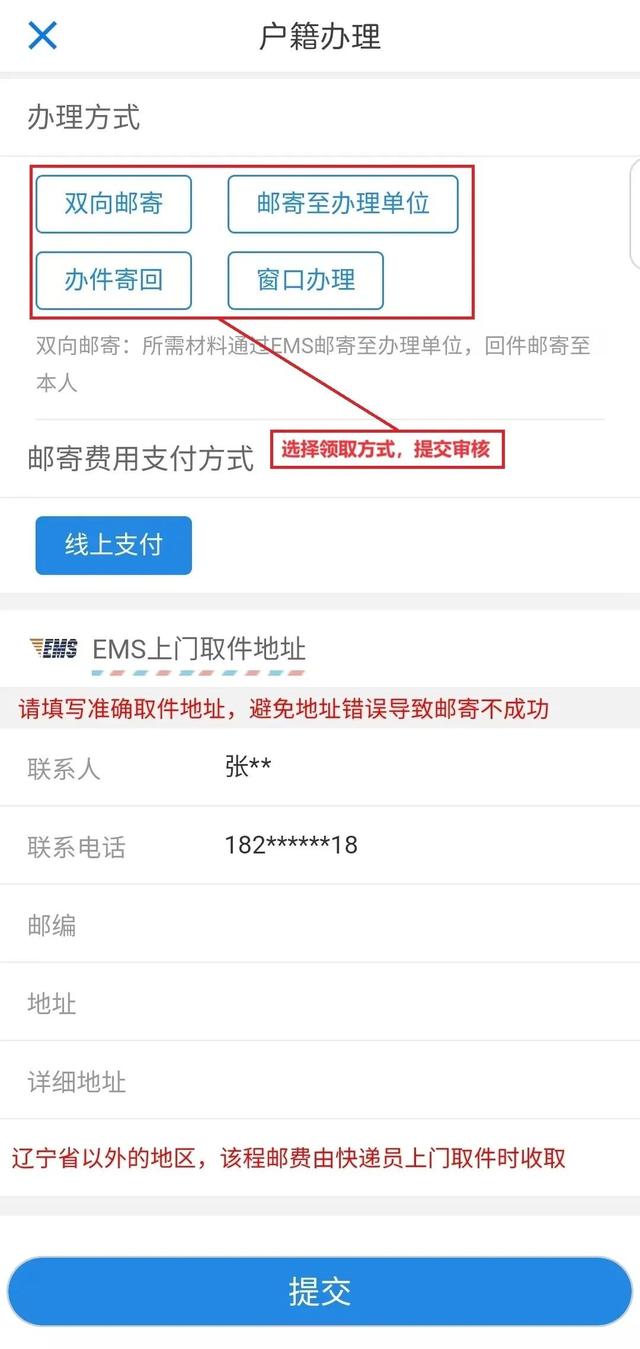Enter the 详细地址 field

tap(320, 1080)
